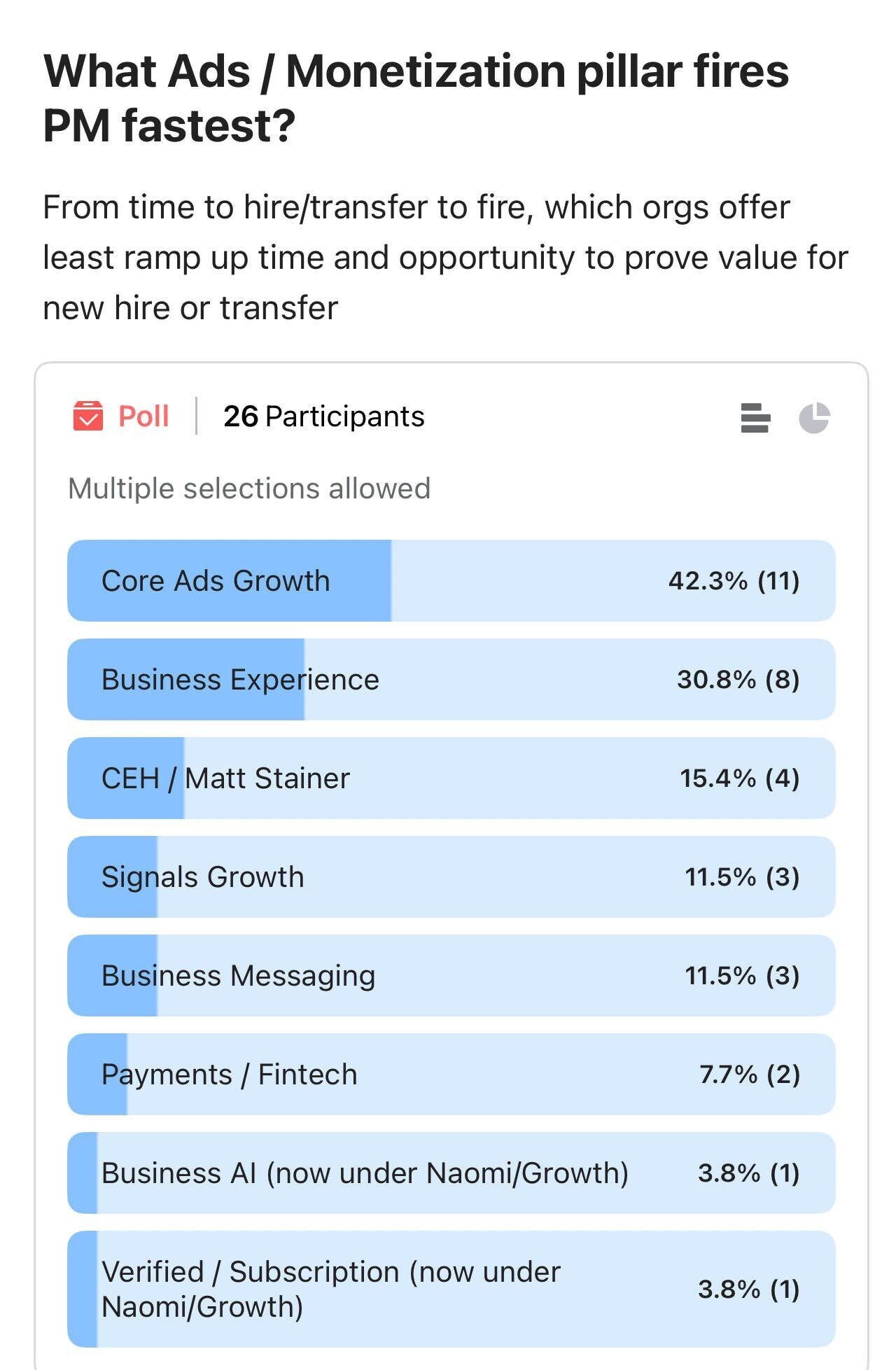Open the 26 Participants list
The image size is (896, 1370).
pos(323,416)
